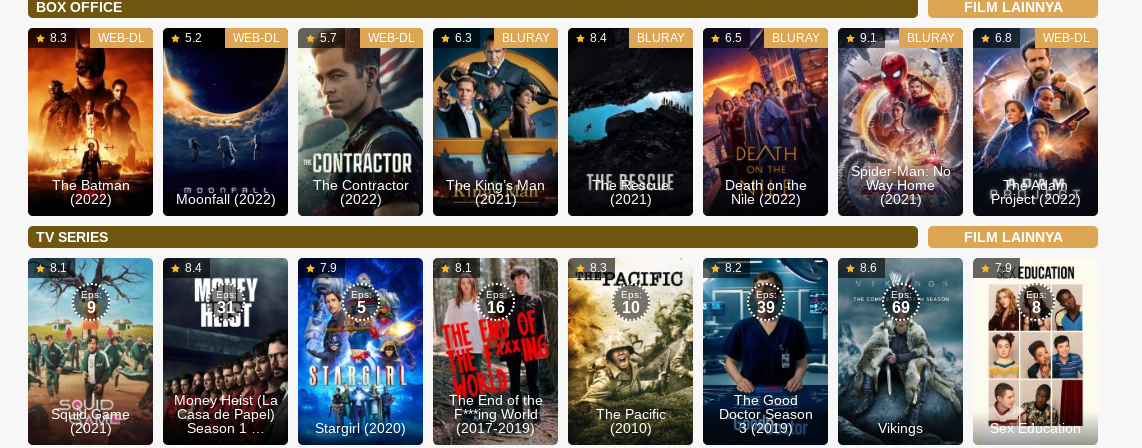Screen dimensions: 1142x448
Task: Open Squid Game (2021) series
Action: coord(90,352)
